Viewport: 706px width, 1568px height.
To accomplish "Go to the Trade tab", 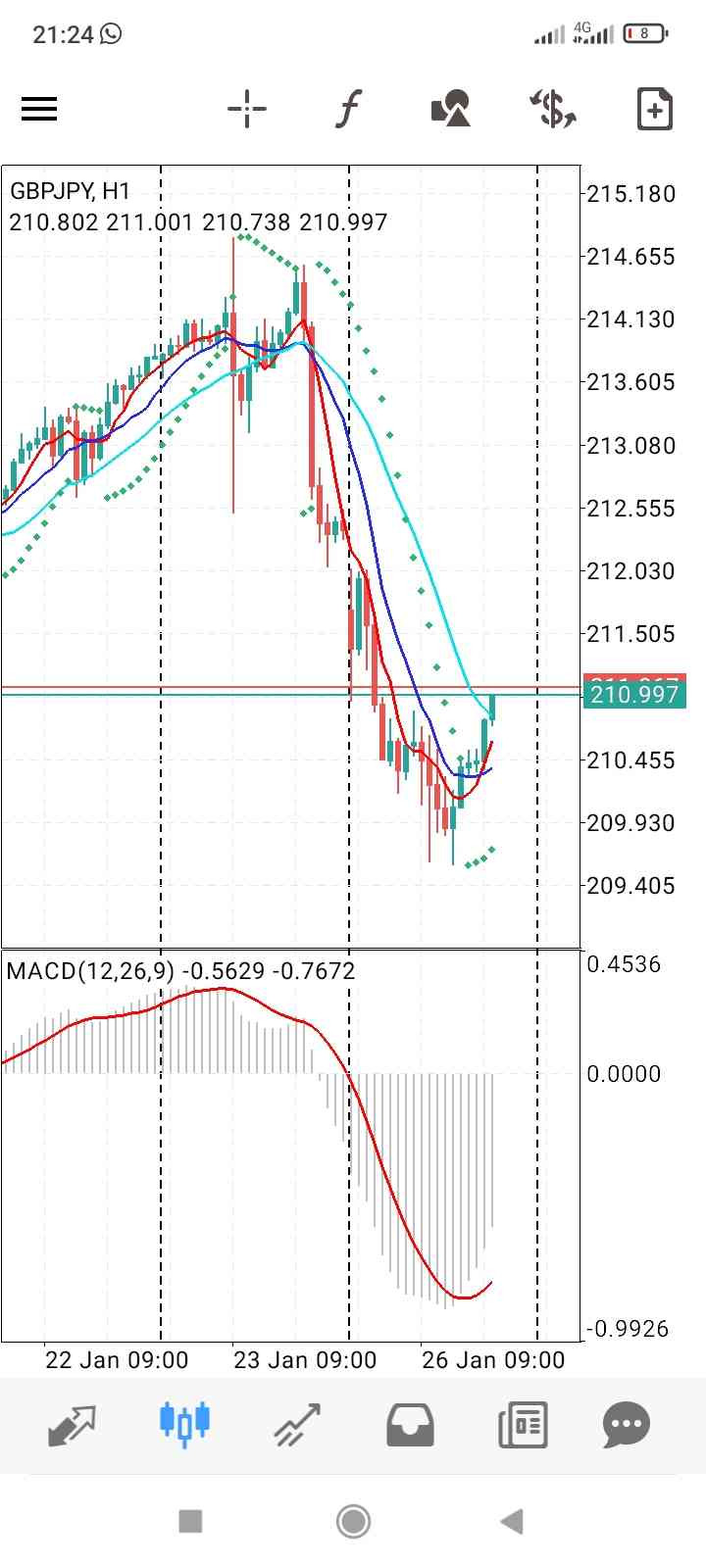I will (x=297, y=1425).
